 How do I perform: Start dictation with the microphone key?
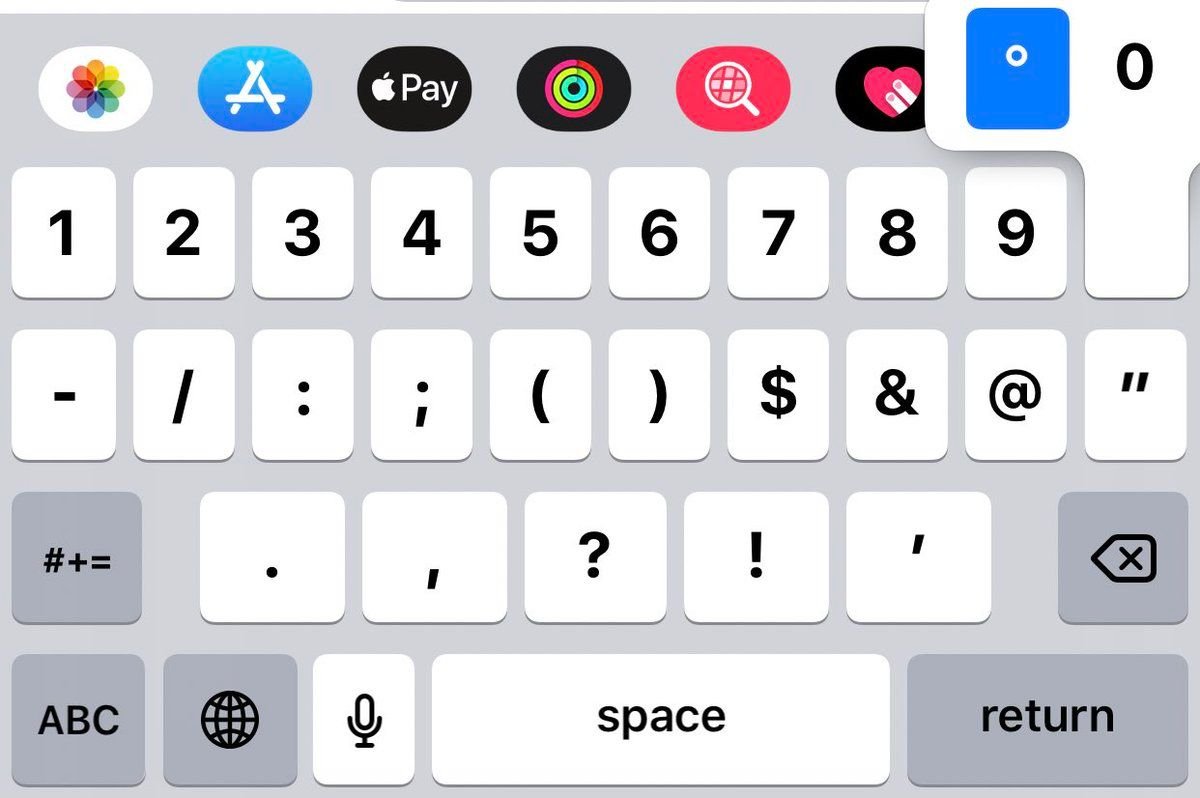coord(364,719)
